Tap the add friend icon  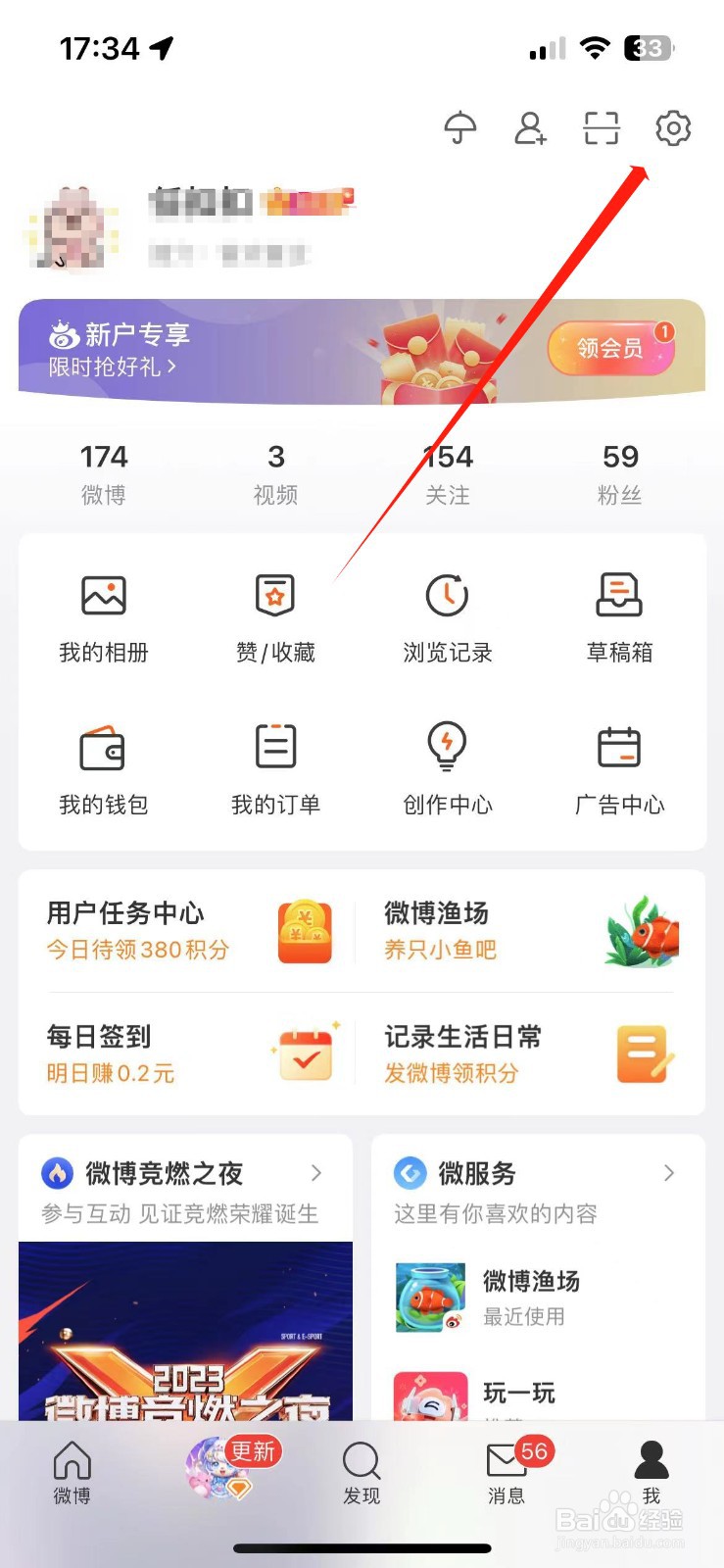[x=530, y=128]
